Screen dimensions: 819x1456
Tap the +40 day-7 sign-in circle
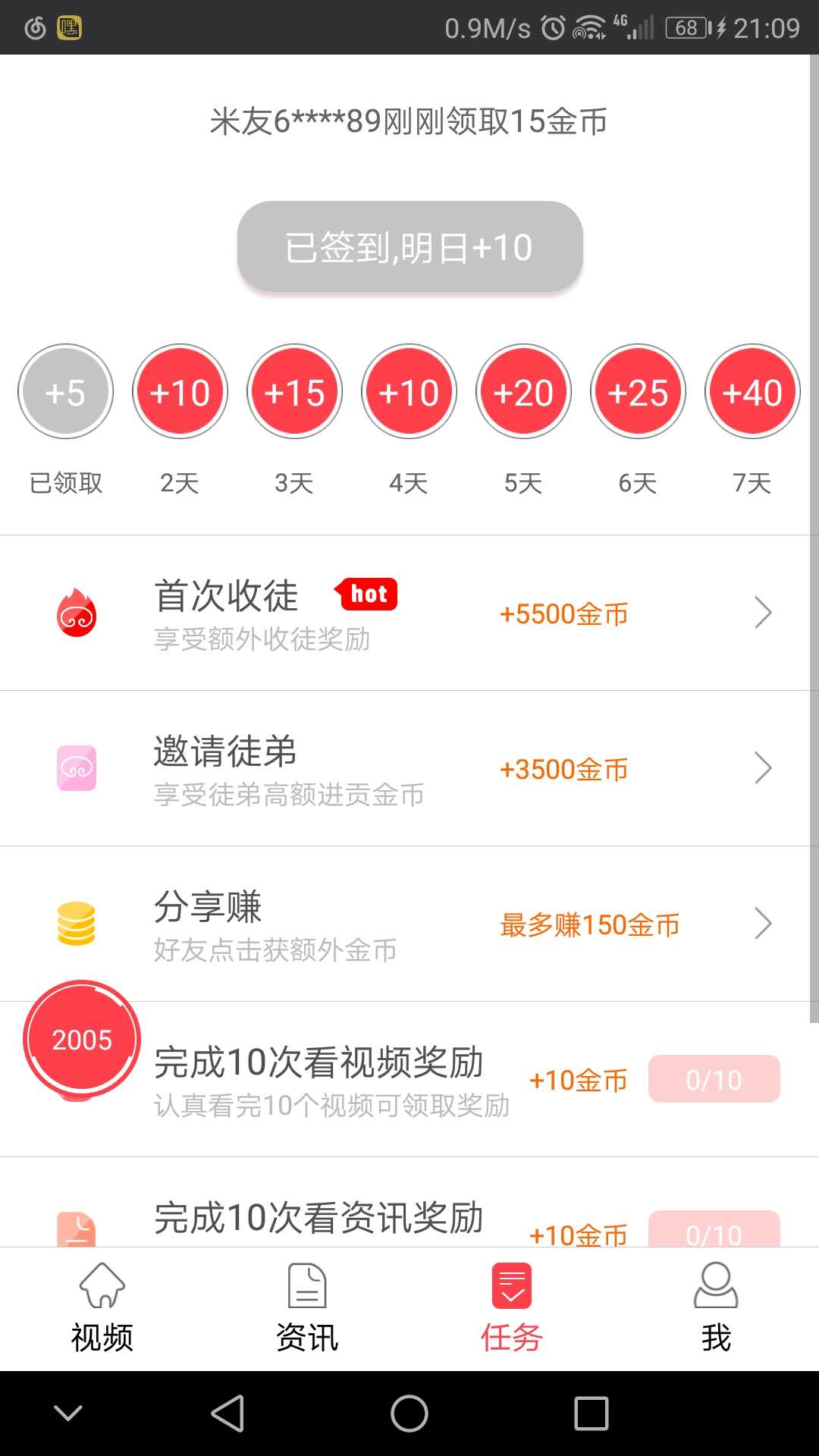point(752,392)
